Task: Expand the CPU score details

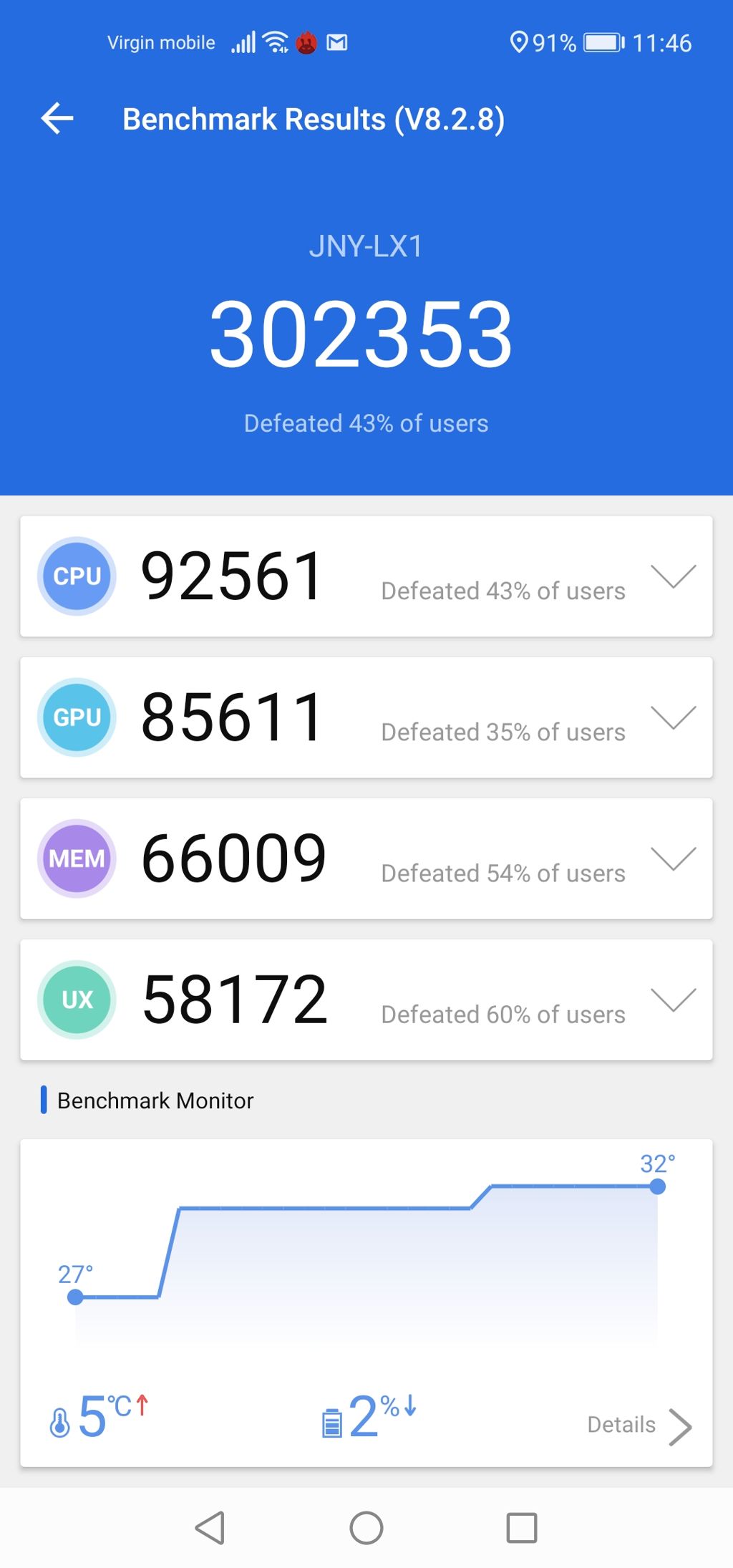Action: [x=673, y=576]
